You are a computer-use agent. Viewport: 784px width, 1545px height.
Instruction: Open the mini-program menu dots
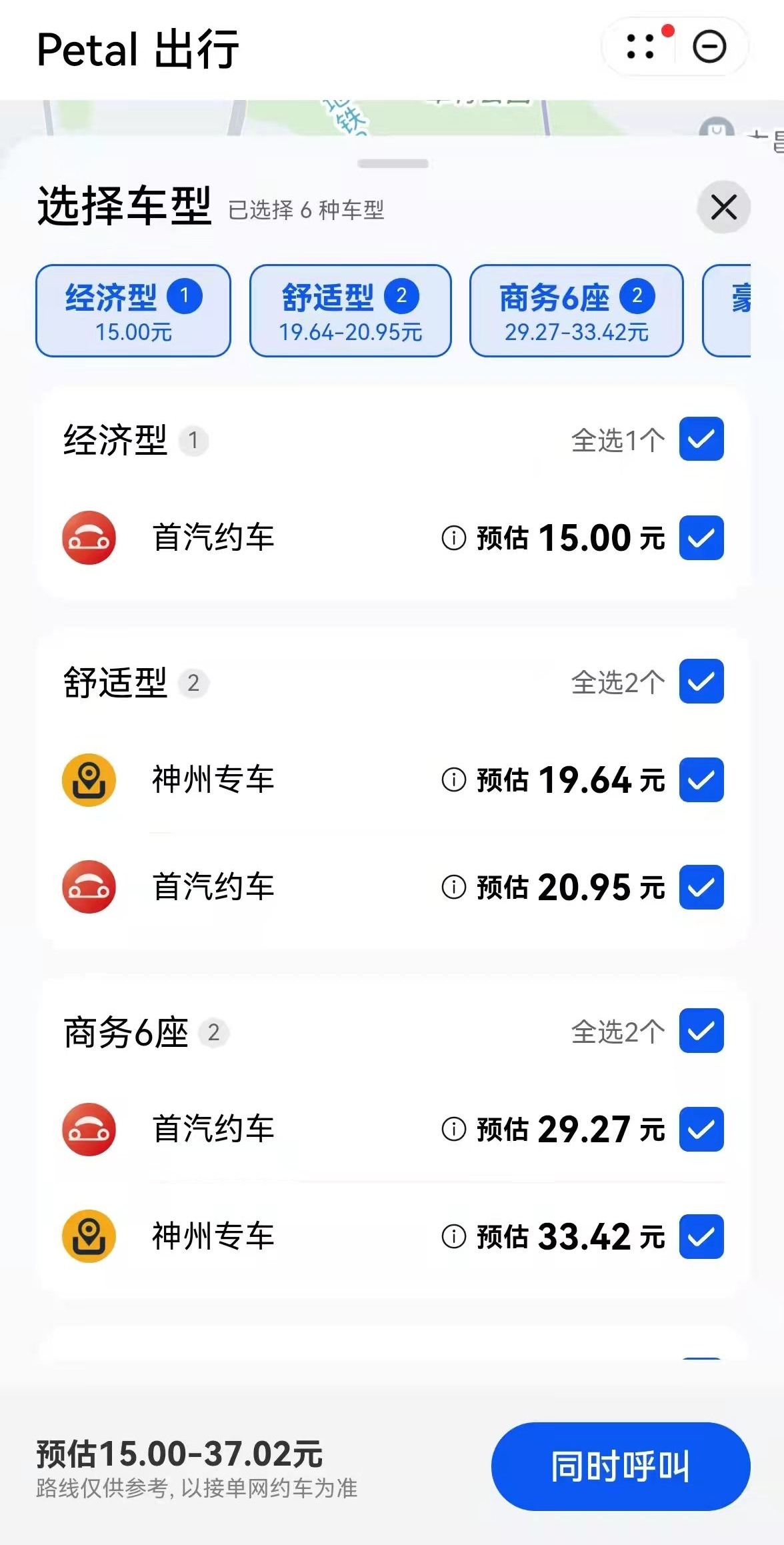pos(641,47)
